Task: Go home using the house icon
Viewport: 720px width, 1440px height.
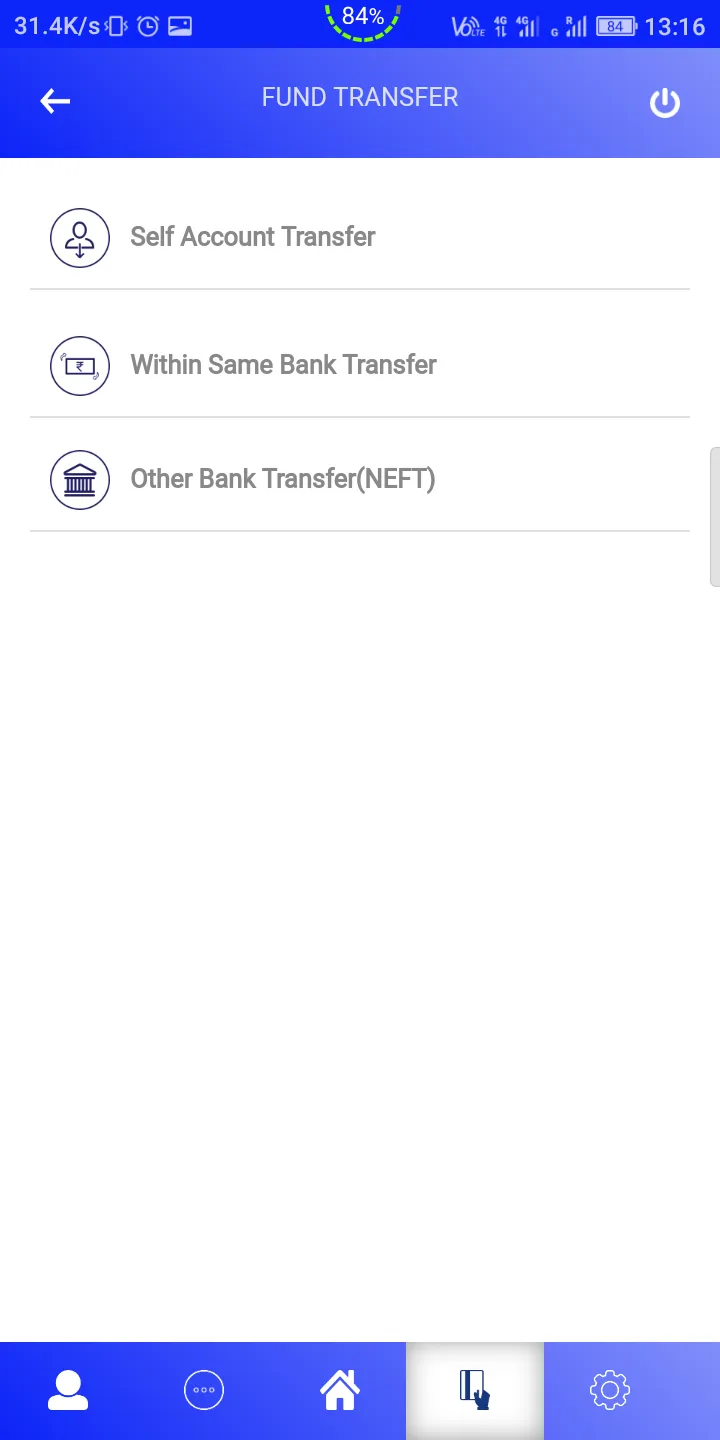Action: point(340,1389)
